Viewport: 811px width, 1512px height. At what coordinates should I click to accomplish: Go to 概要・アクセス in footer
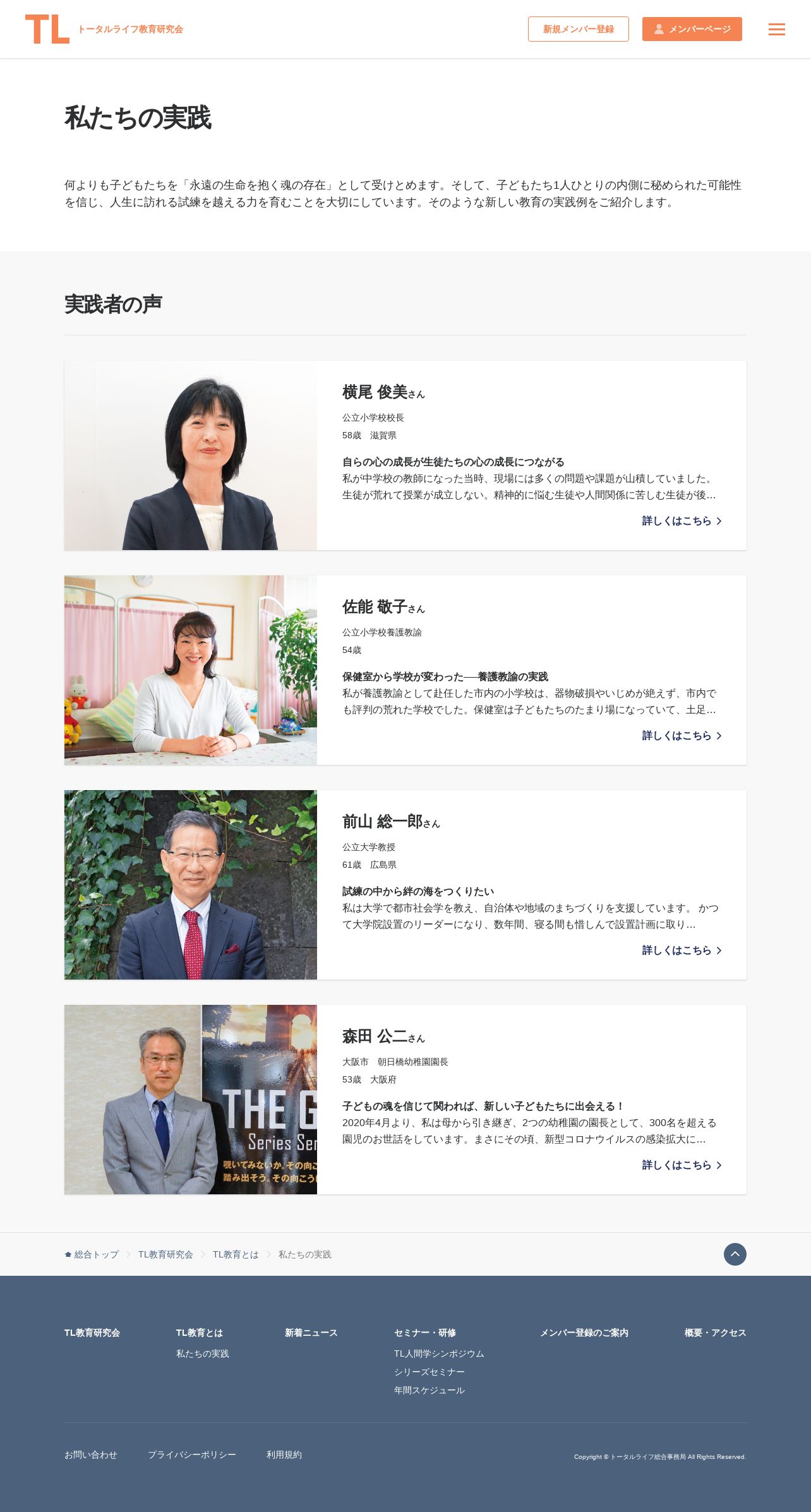coord(715,1333)
